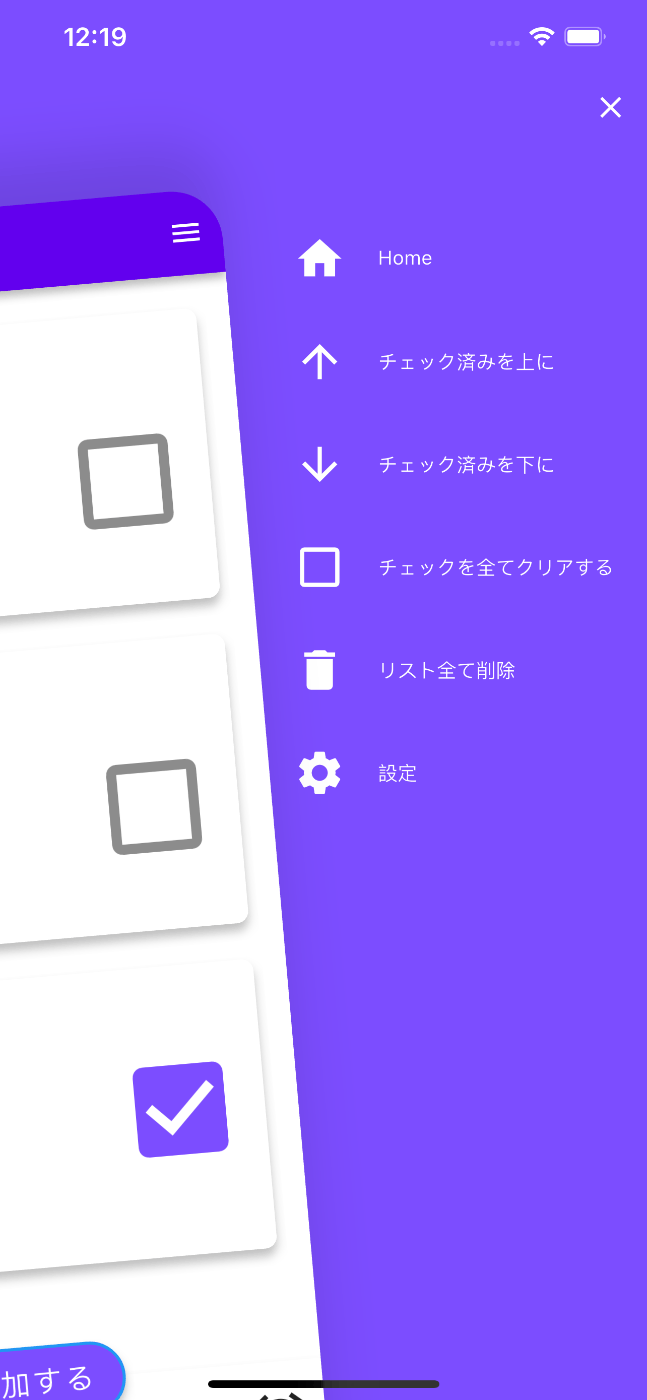Go to Home from the drawer
Image resolution: width=647 pixels, height=1400 pixels.
404,258
